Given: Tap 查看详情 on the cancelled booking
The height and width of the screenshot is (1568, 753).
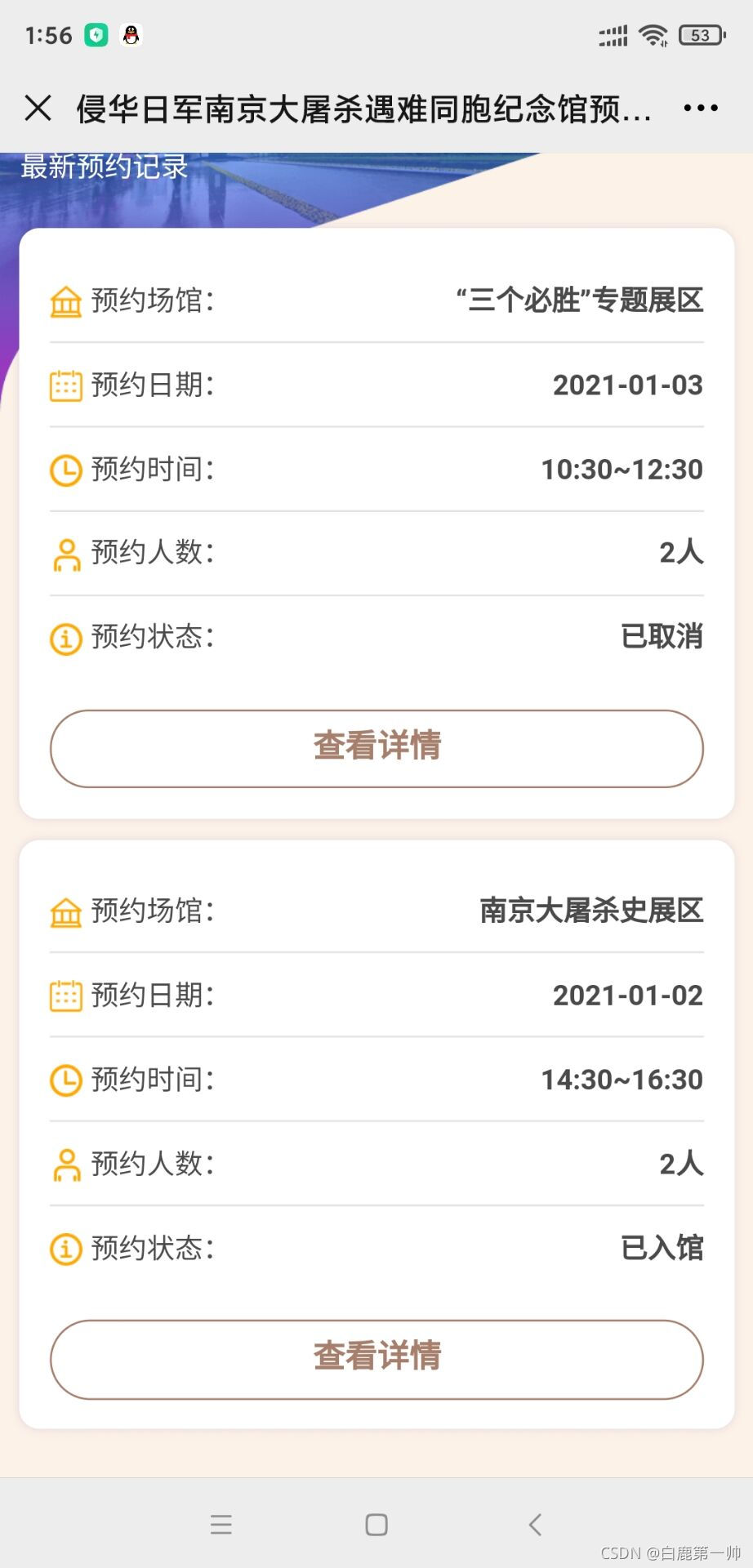Looking at the screenshot, I should [x=376, y=747].
